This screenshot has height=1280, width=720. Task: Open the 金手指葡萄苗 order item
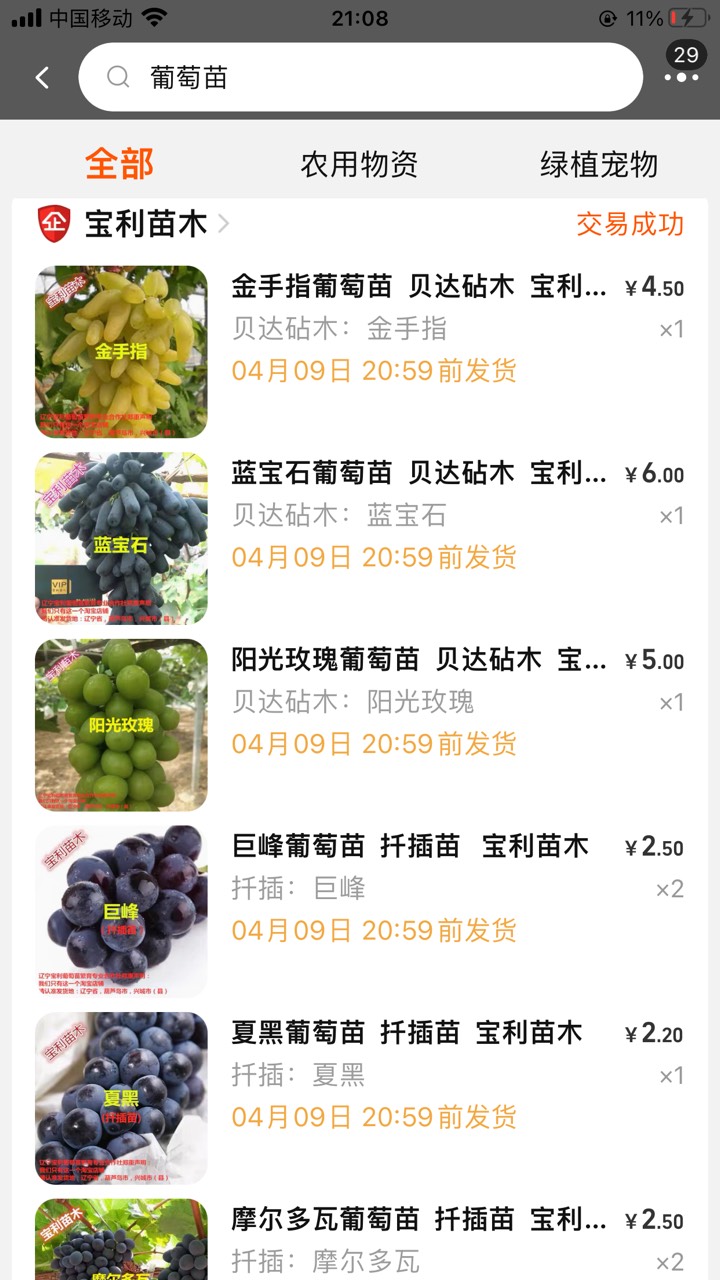coord(420,287)
